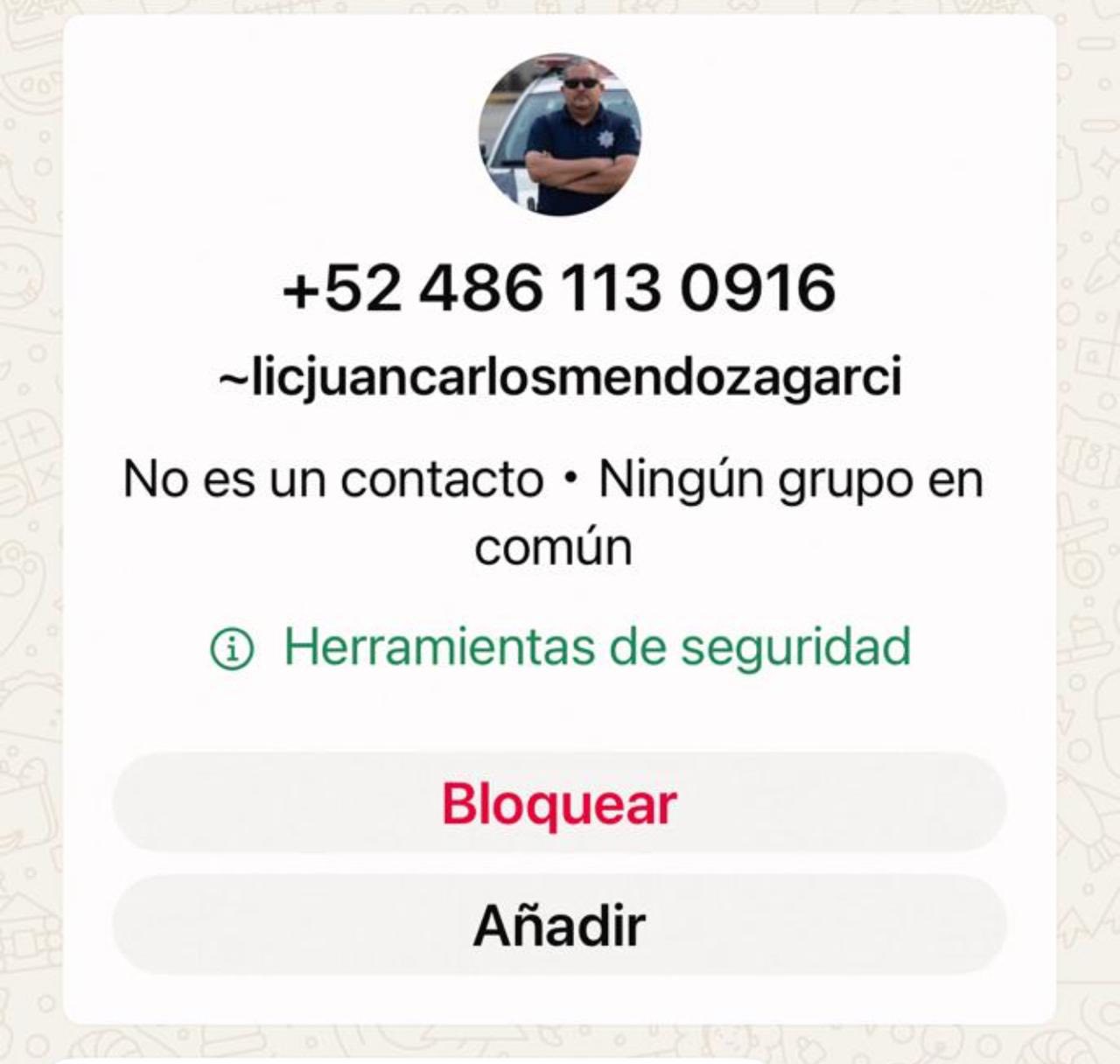View the contact's profile photo
1120x1064 pixels.
tap(559, 135)
